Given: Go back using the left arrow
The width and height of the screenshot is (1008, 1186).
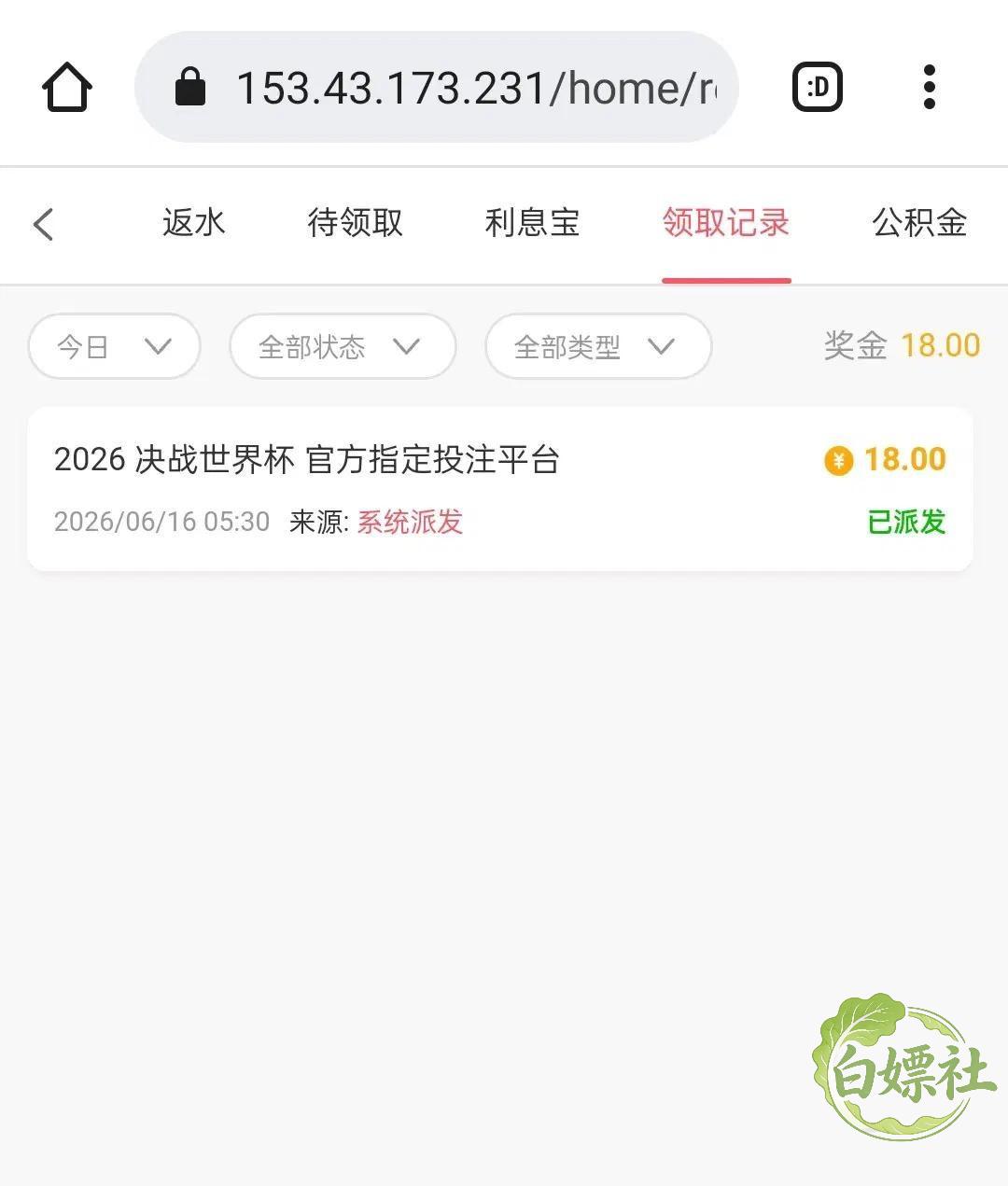Looking at the screenshot, I should [x=43, y=224].
